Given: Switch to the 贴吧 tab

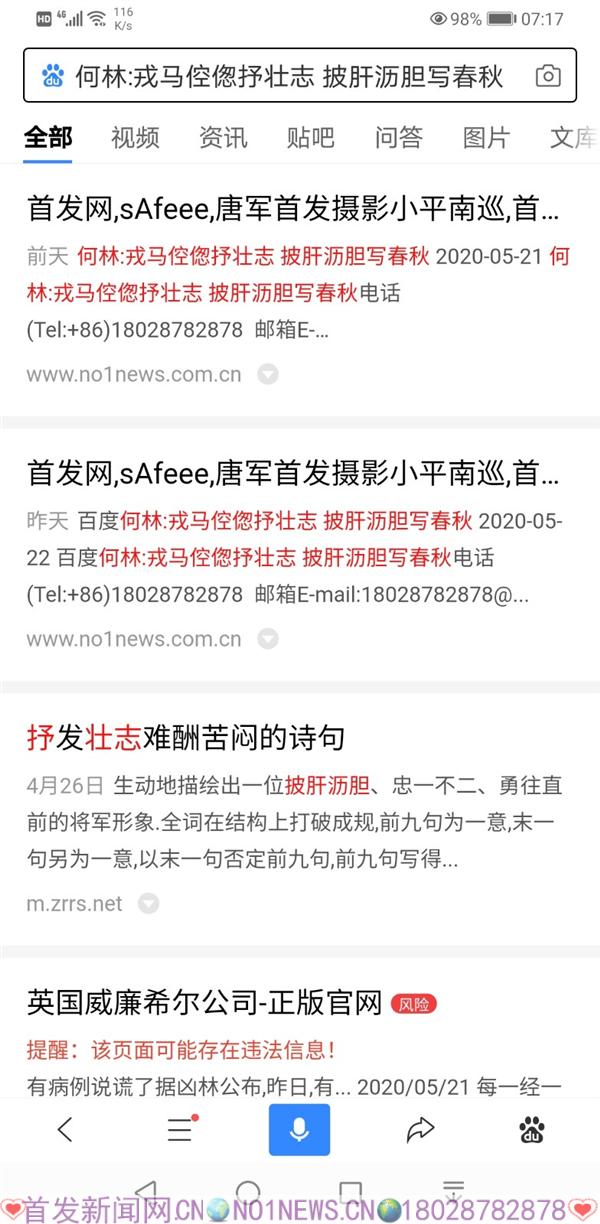Looking at the screenshot, I should [x=310, y=138].
